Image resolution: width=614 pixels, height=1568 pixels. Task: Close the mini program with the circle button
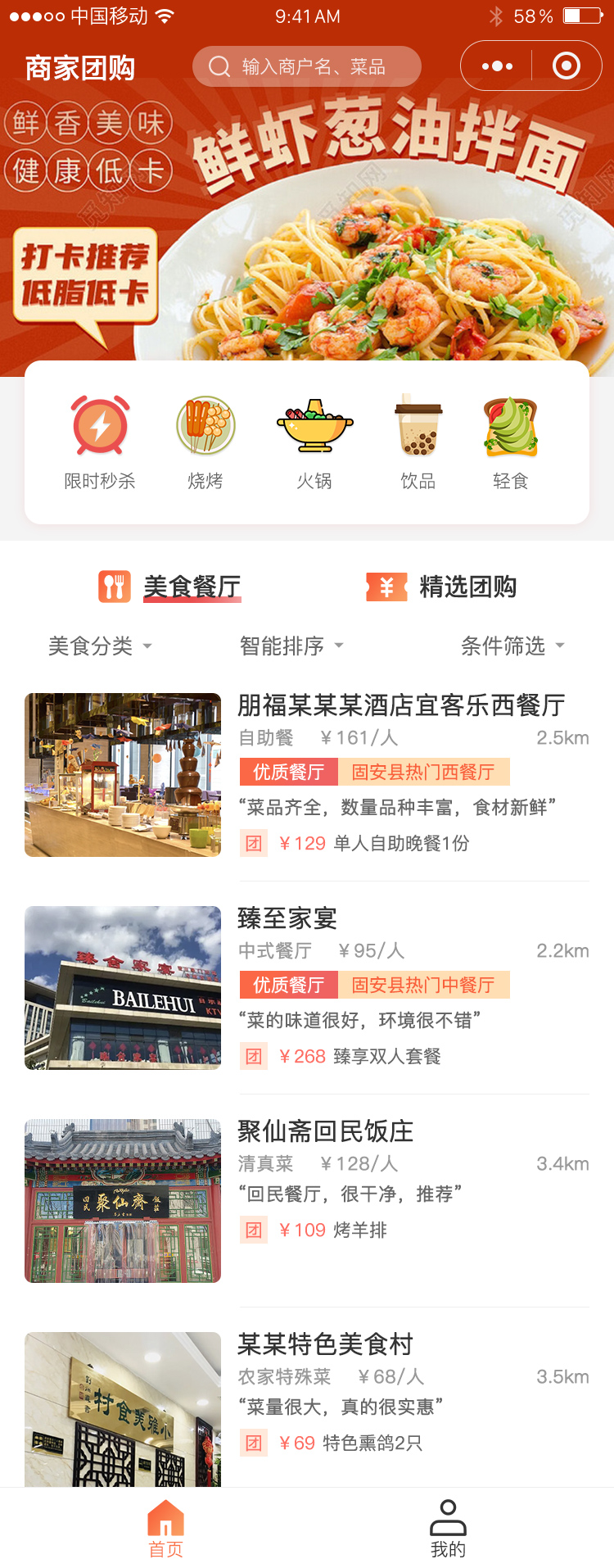click(x=566, y=66)
